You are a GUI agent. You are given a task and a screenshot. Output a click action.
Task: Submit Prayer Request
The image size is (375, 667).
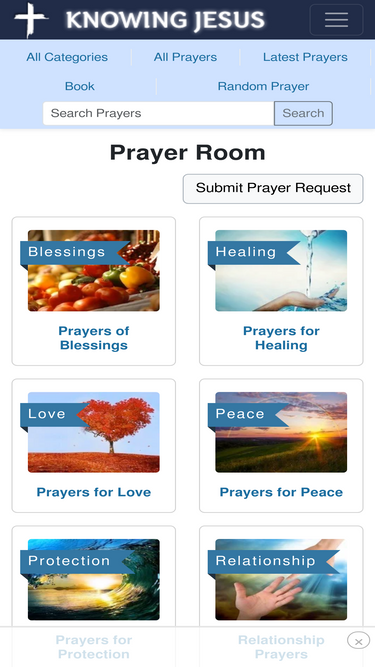coord(273,188)
